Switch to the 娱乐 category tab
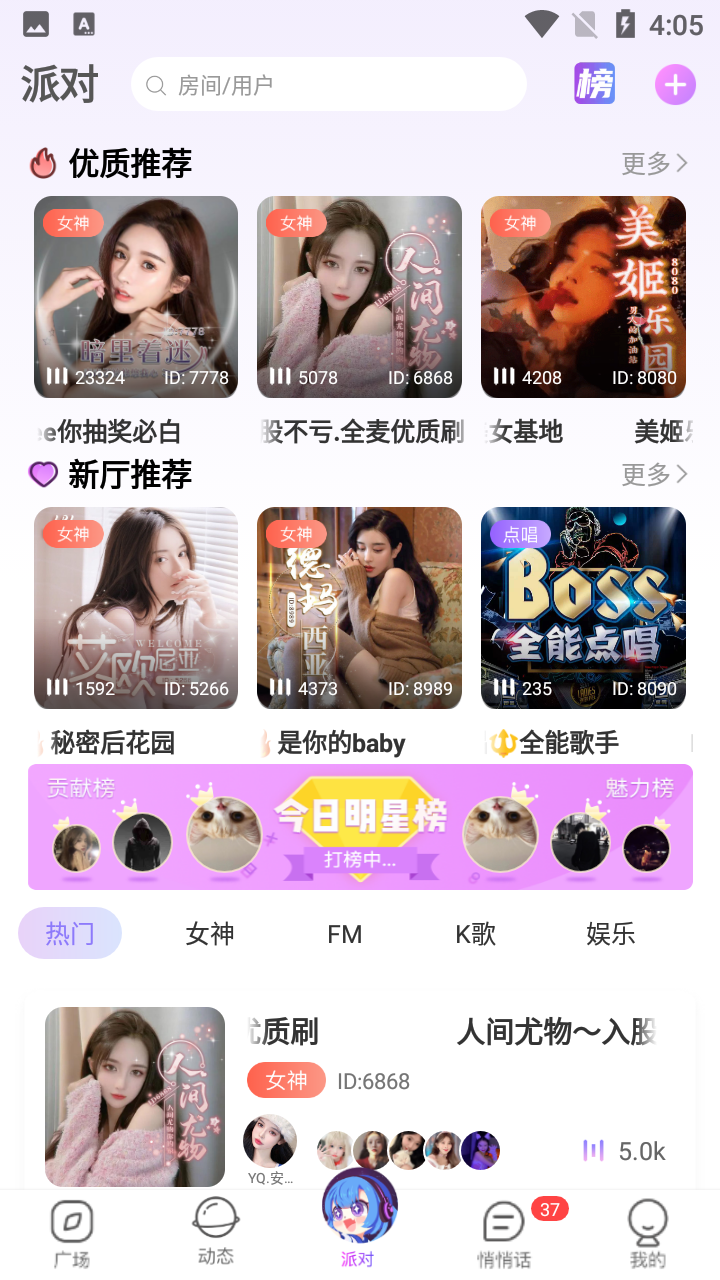This screenshot has height=1280, width=720. [610, 934]
